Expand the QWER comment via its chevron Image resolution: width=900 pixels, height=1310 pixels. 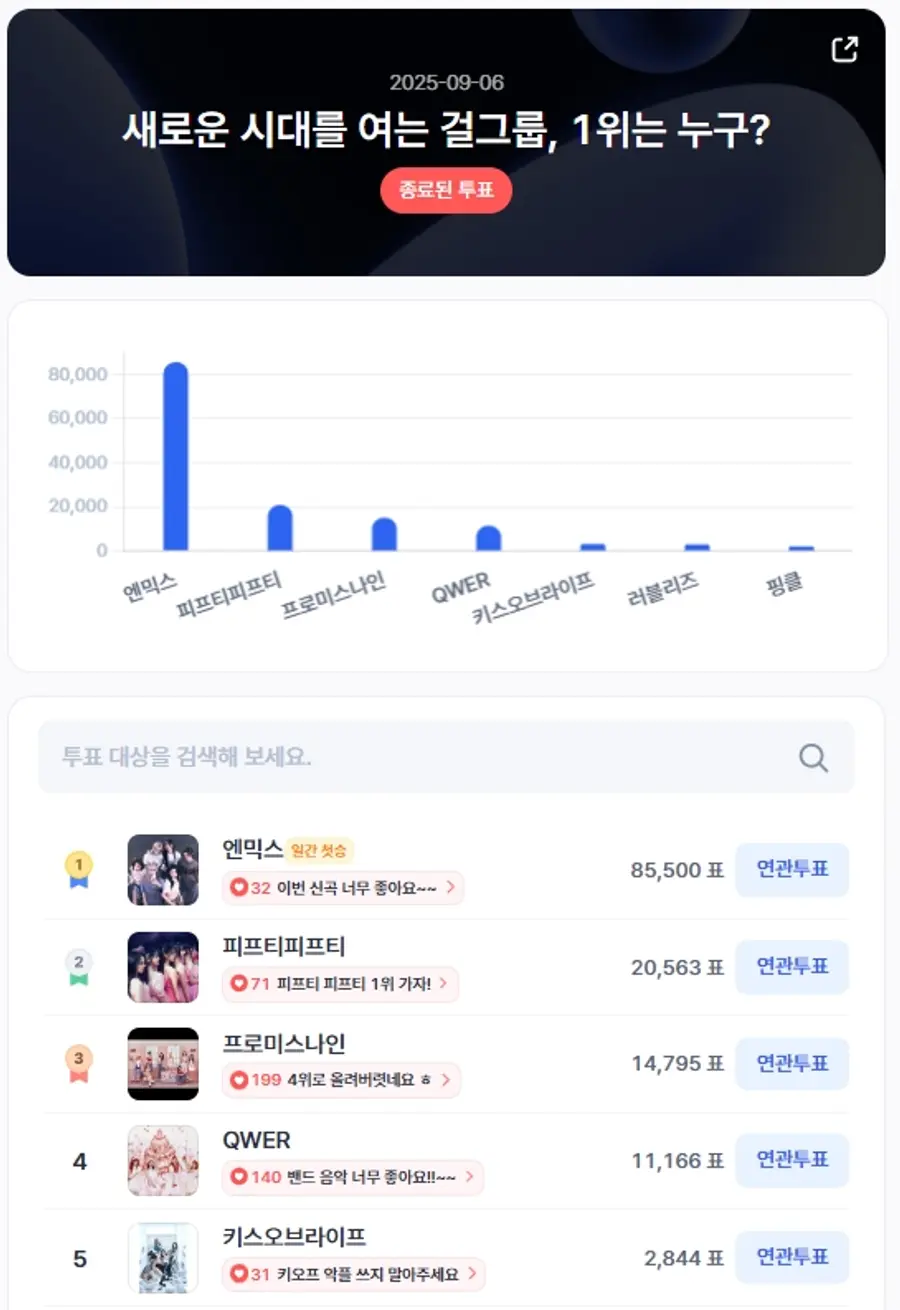tap(471, 1177)
